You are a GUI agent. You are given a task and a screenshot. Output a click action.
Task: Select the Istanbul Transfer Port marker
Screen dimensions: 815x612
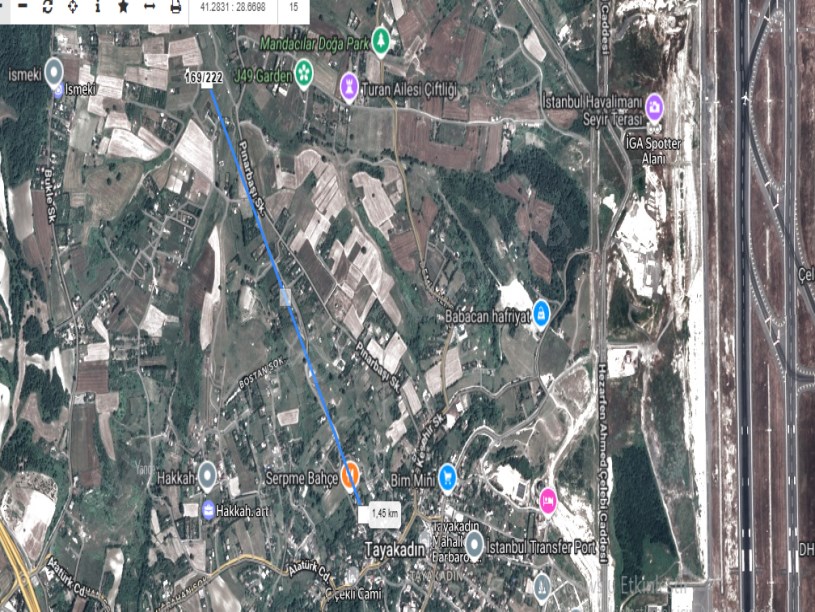pyautogui.click(x=475, y=545)
